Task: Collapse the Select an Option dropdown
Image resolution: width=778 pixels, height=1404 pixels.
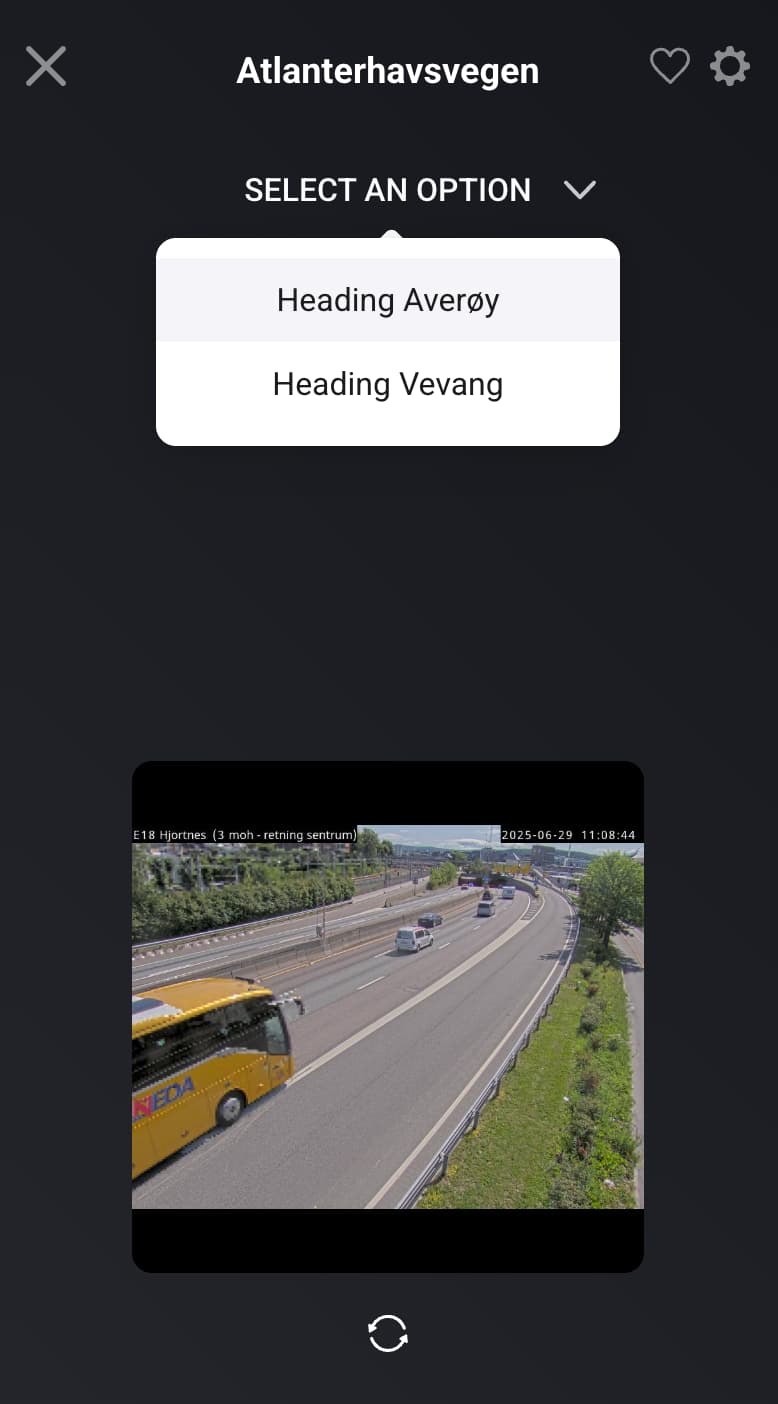Action: (420, 190)
